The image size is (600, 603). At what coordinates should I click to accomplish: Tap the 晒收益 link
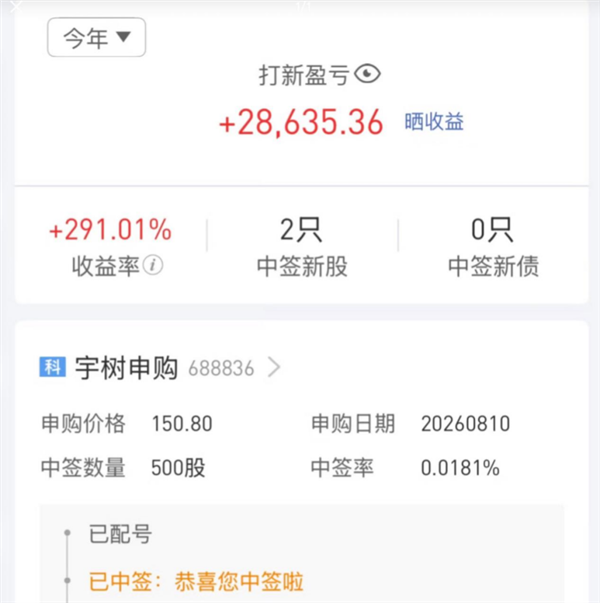pos(434,122)
